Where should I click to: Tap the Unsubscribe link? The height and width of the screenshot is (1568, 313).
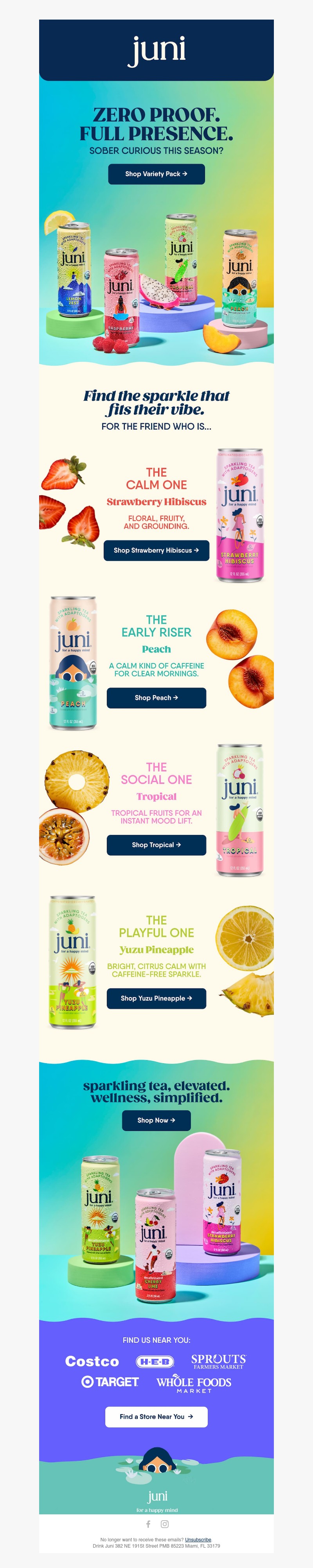click(198, 1539)
